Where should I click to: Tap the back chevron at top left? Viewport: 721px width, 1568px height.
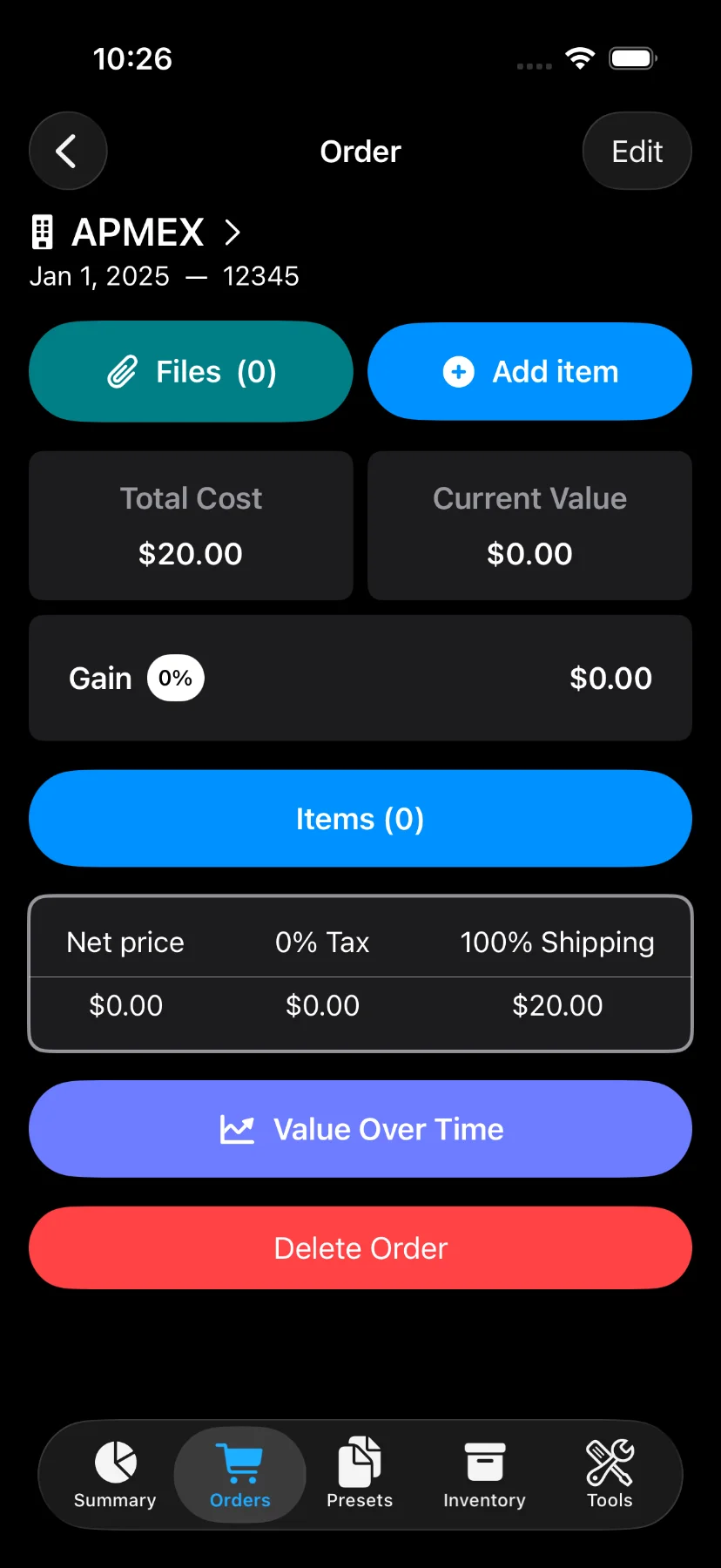(x=67, y=151)
